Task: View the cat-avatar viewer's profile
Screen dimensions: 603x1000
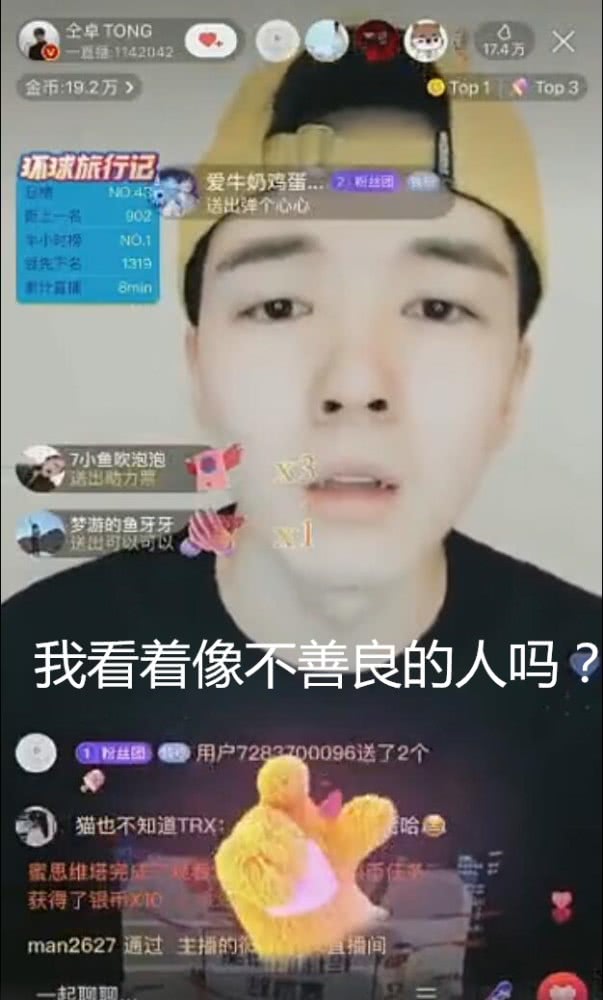Action: (427, 41)
